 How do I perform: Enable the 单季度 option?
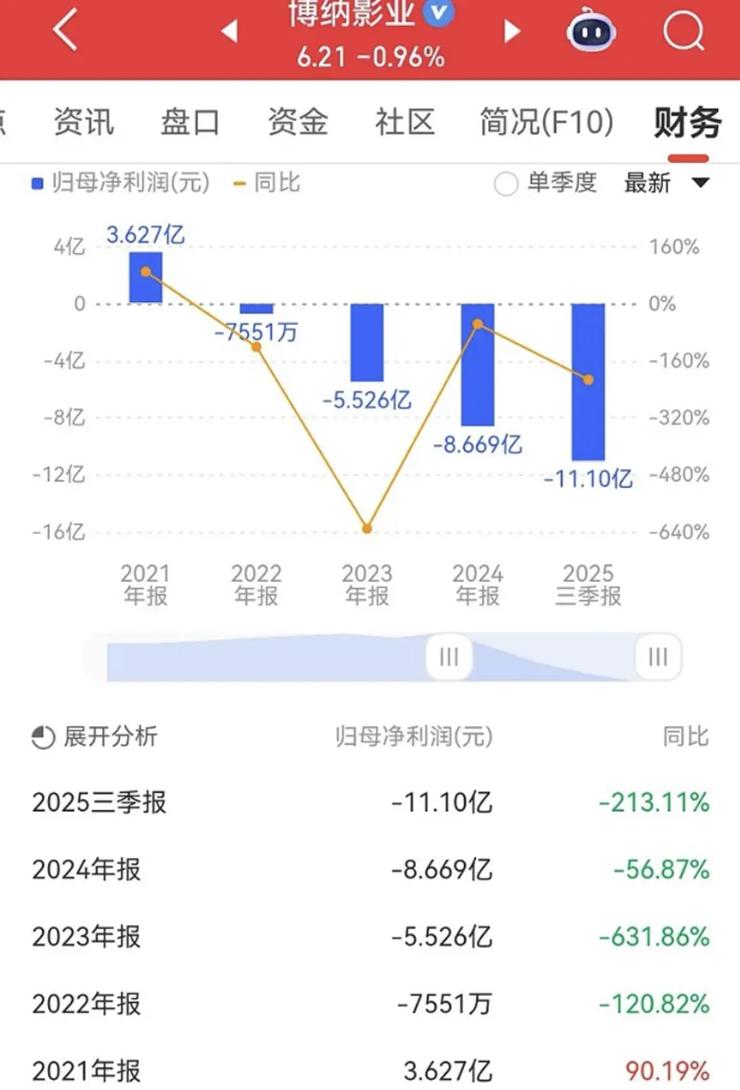(507, 184)
